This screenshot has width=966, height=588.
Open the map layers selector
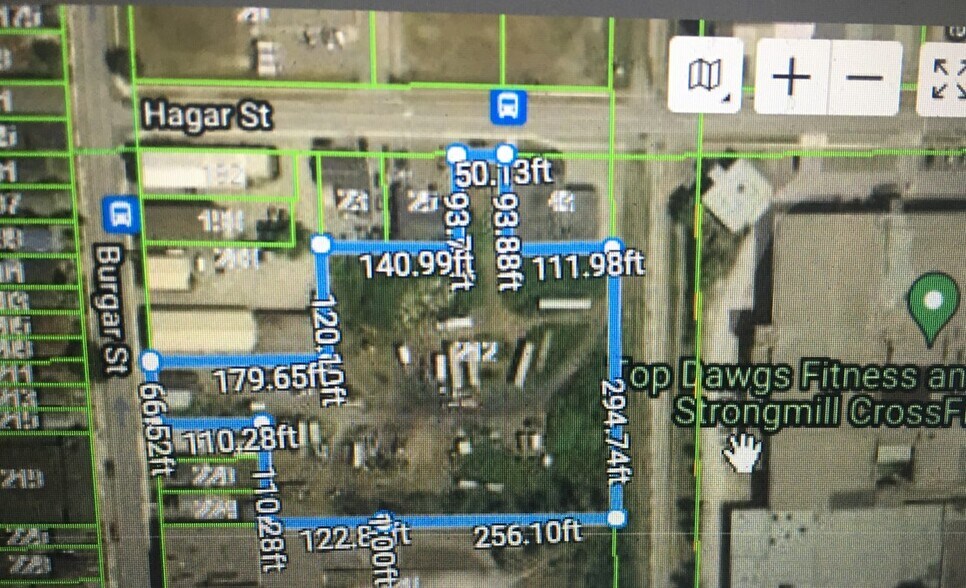[706, 75]
